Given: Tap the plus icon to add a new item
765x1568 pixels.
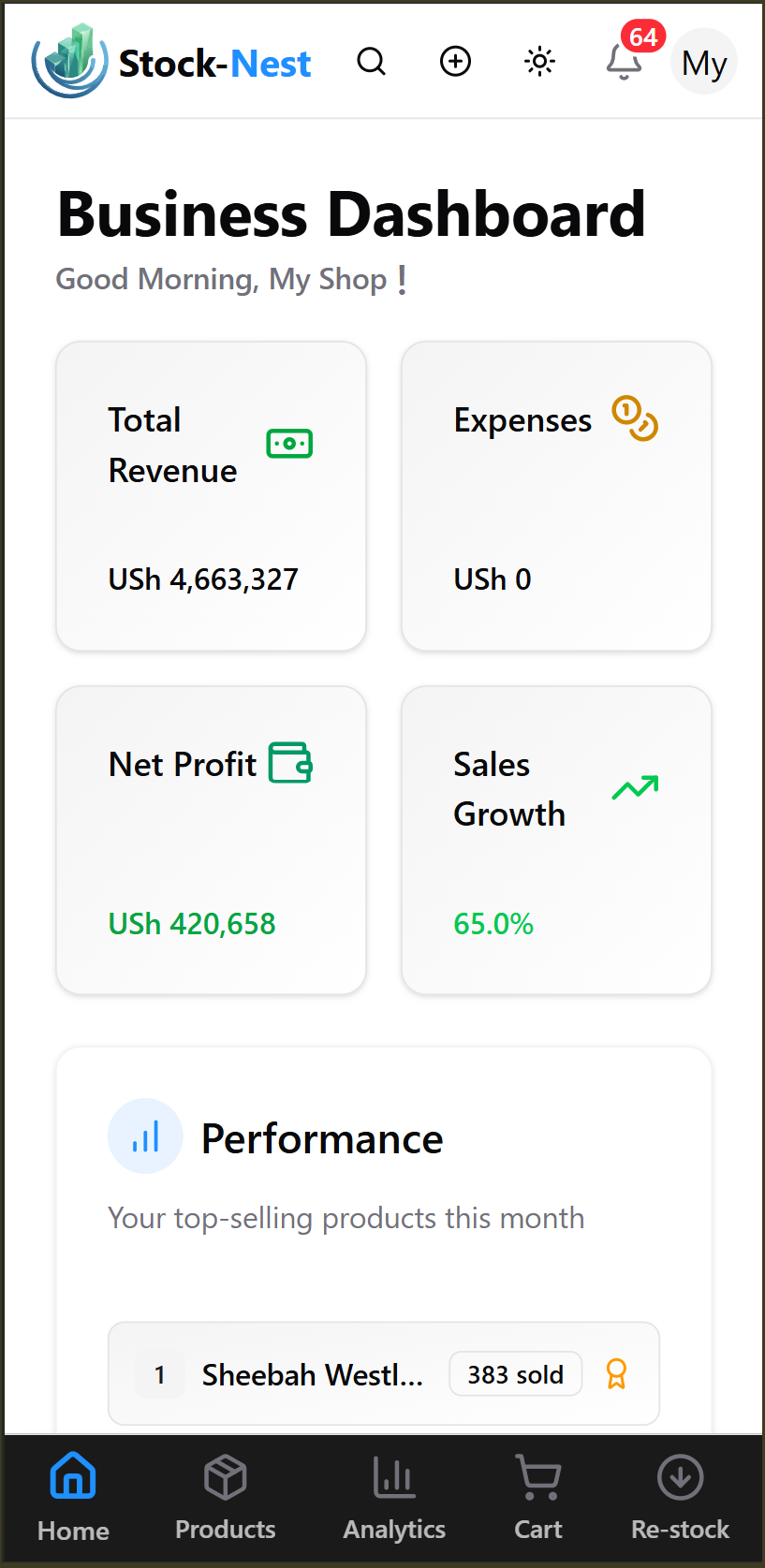Looking at the screenshot, I should tap(455, 61).
